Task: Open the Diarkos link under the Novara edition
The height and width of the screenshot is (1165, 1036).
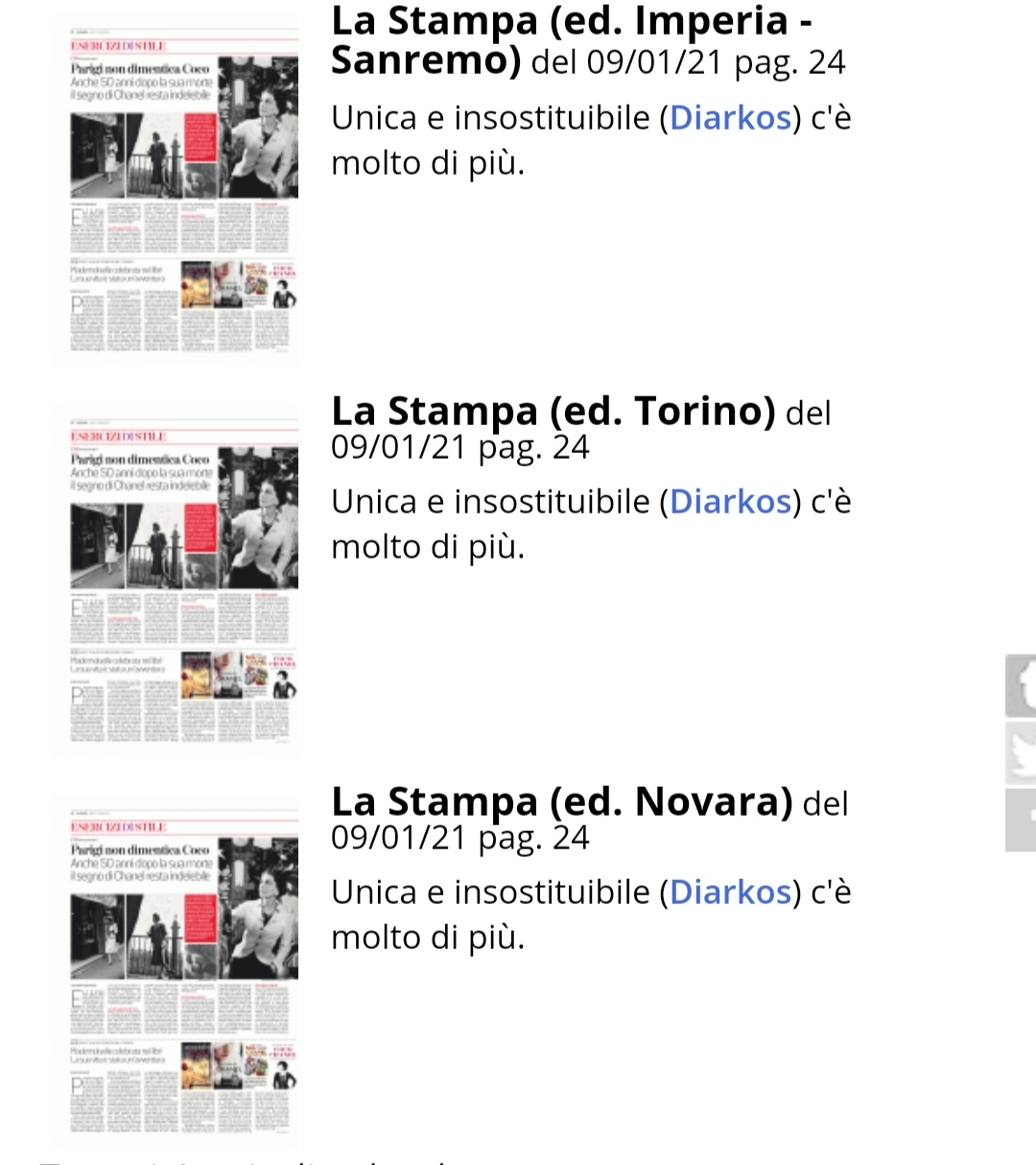Action: (x=730, y=892)
